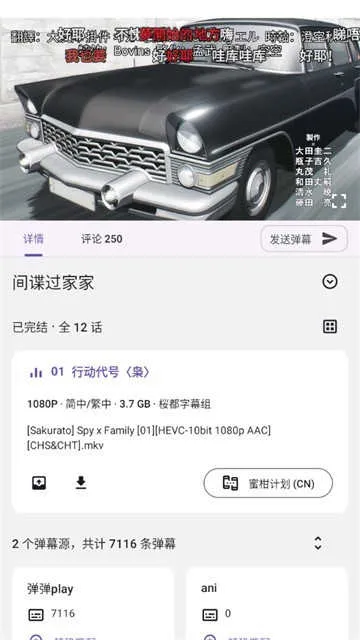The image size is (360, 640).
Task: Select the 详情 tab
Action: (33, 239)
